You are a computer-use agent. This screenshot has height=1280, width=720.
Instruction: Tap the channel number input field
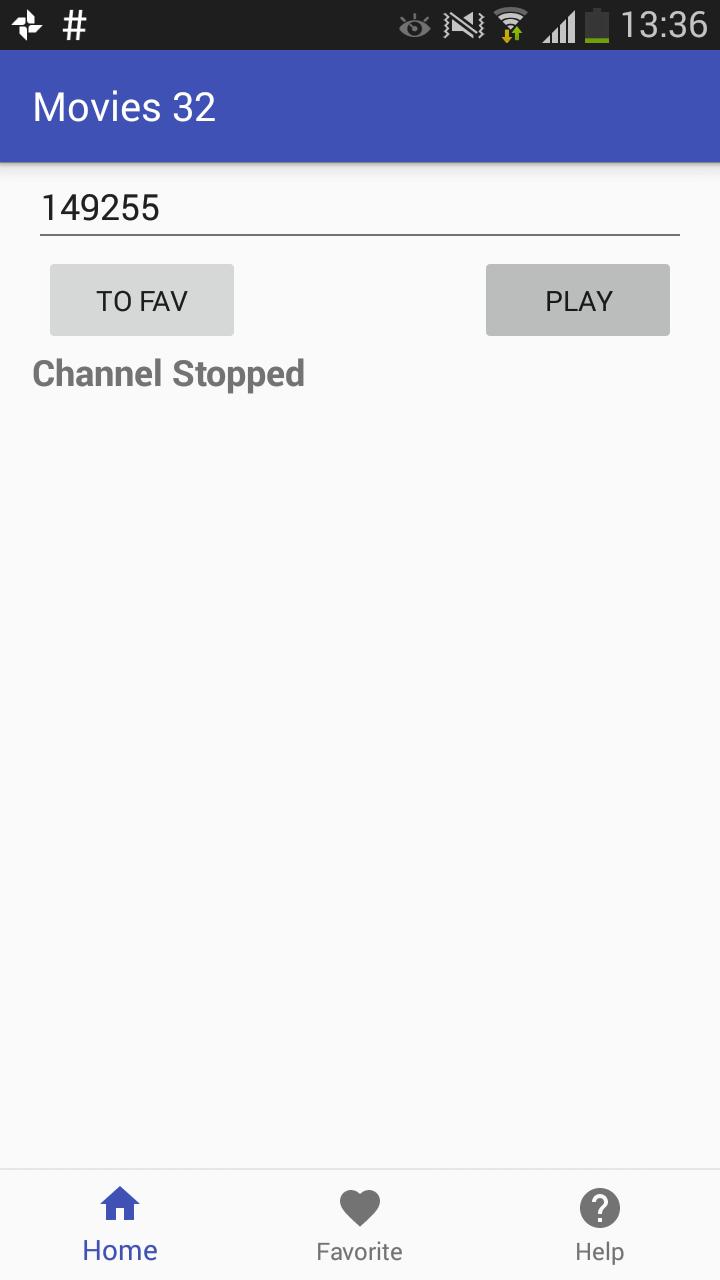(x=359, y=208)
